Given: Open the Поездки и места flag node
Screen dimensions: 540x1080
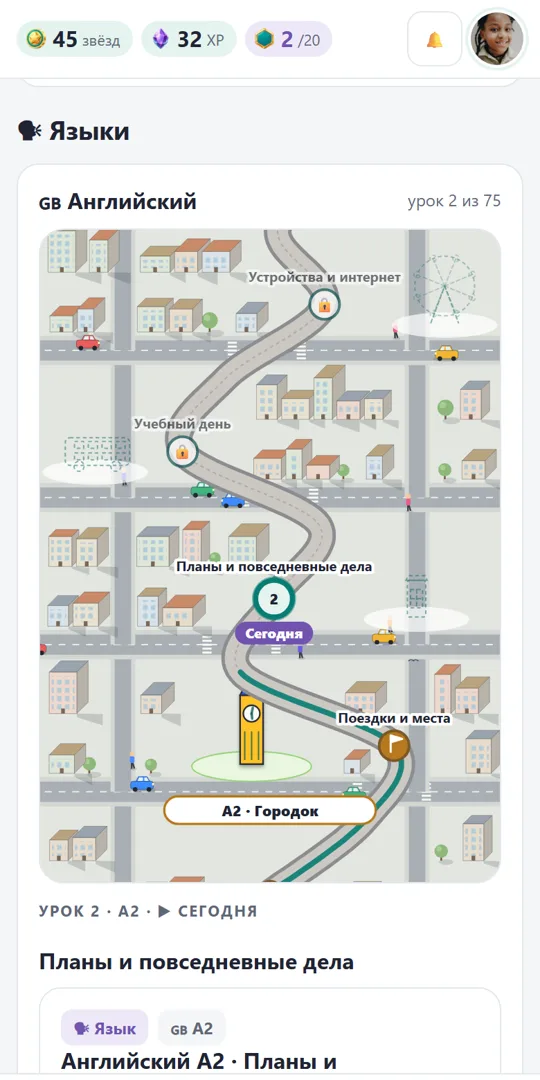Looking at the screenshot, I should pyautogui.click(x=394, y=745).
